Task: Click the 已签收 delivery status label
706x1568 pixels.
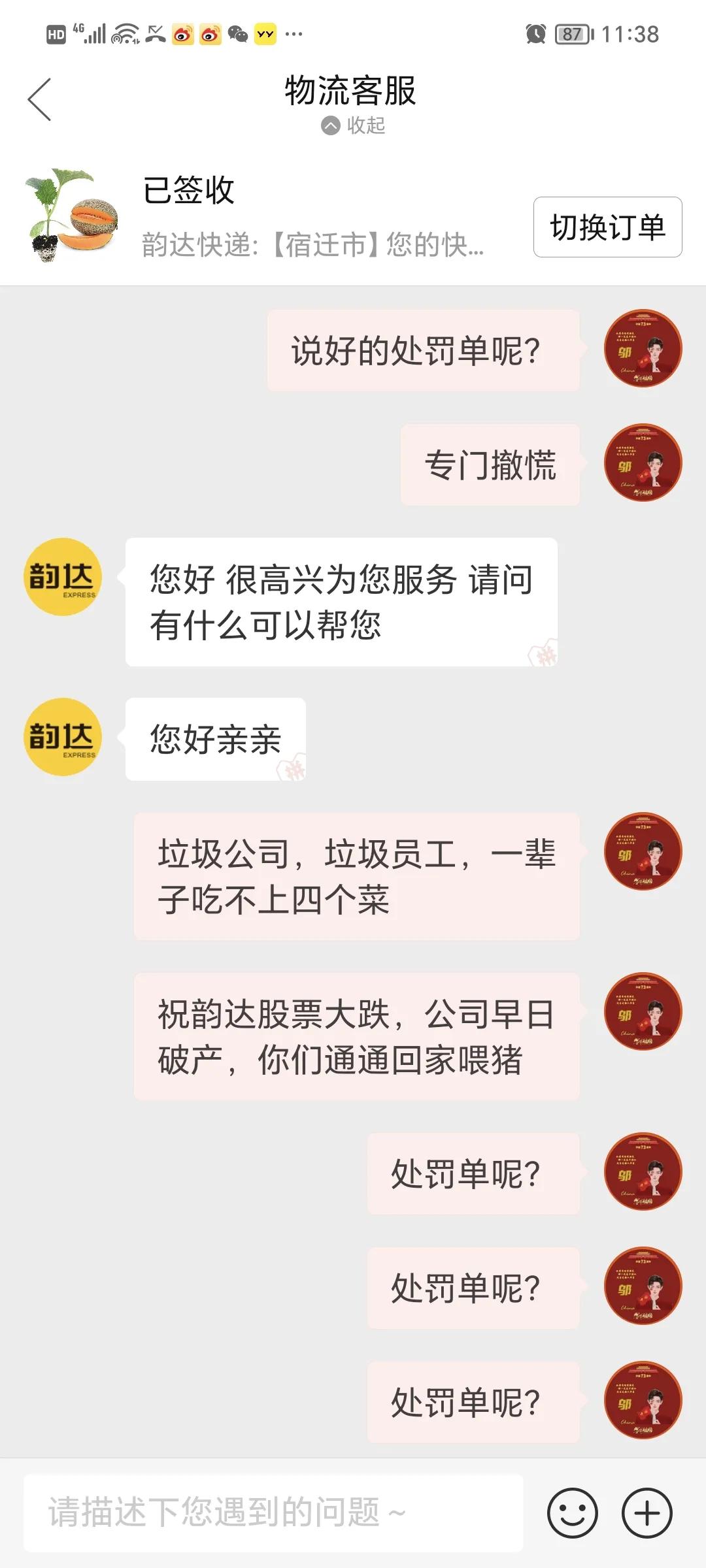Action: 190,194
